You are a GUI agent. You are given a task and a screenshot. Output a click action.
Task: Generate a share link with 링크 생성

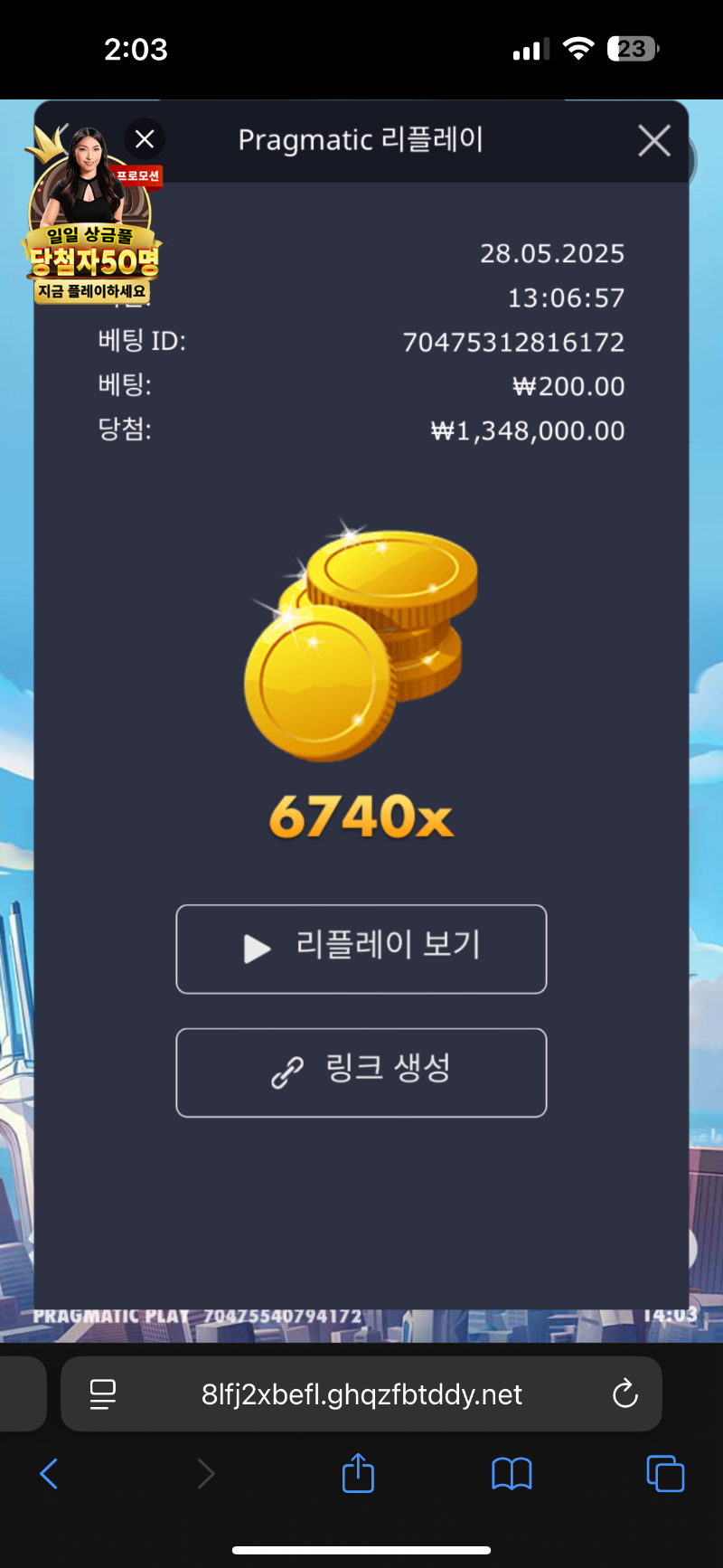tap(361, 1072)
